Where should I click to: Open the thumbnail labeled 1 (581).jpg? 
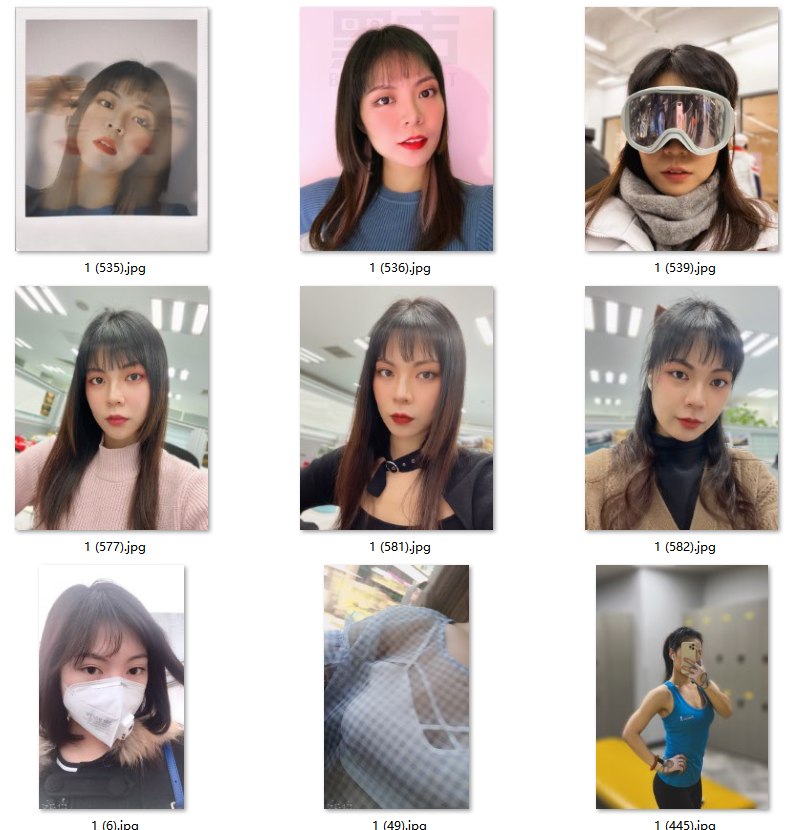coord(397,408)
